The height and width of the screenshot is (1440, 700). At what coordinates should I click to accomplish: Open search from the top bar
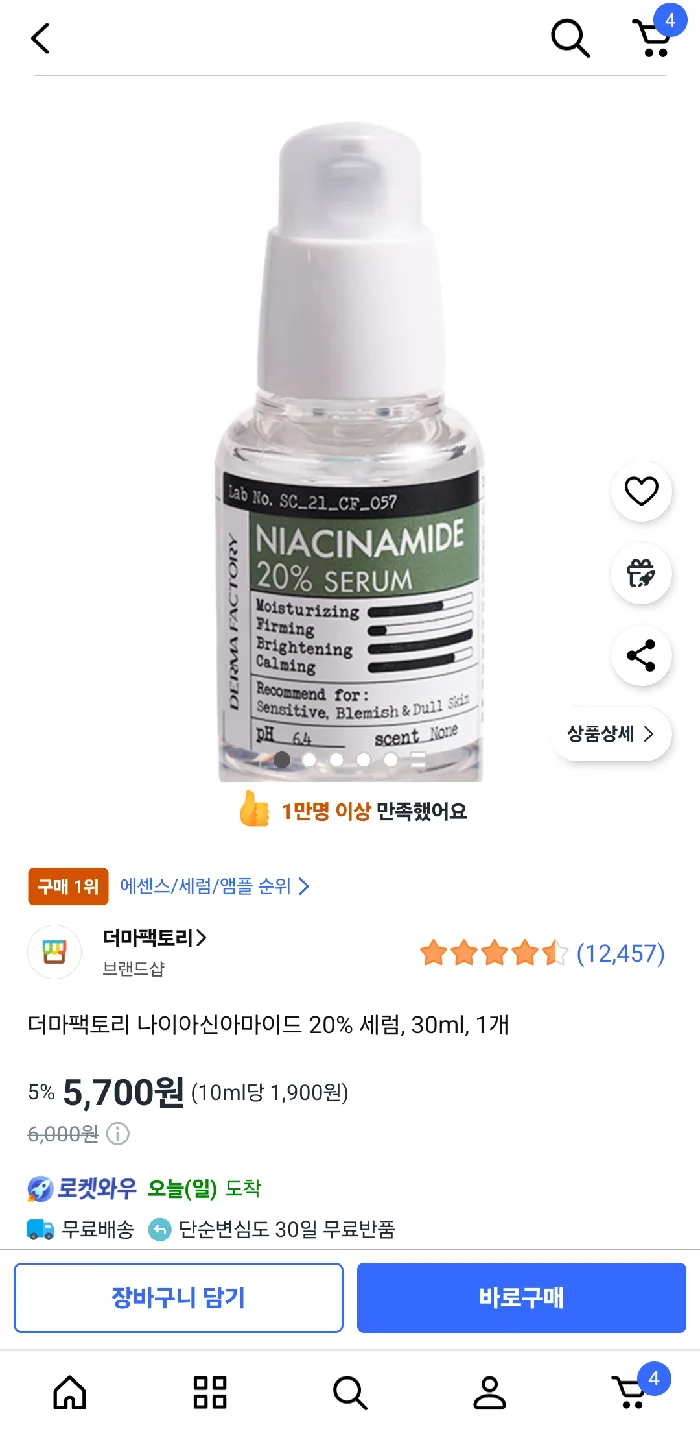(570, 39)
